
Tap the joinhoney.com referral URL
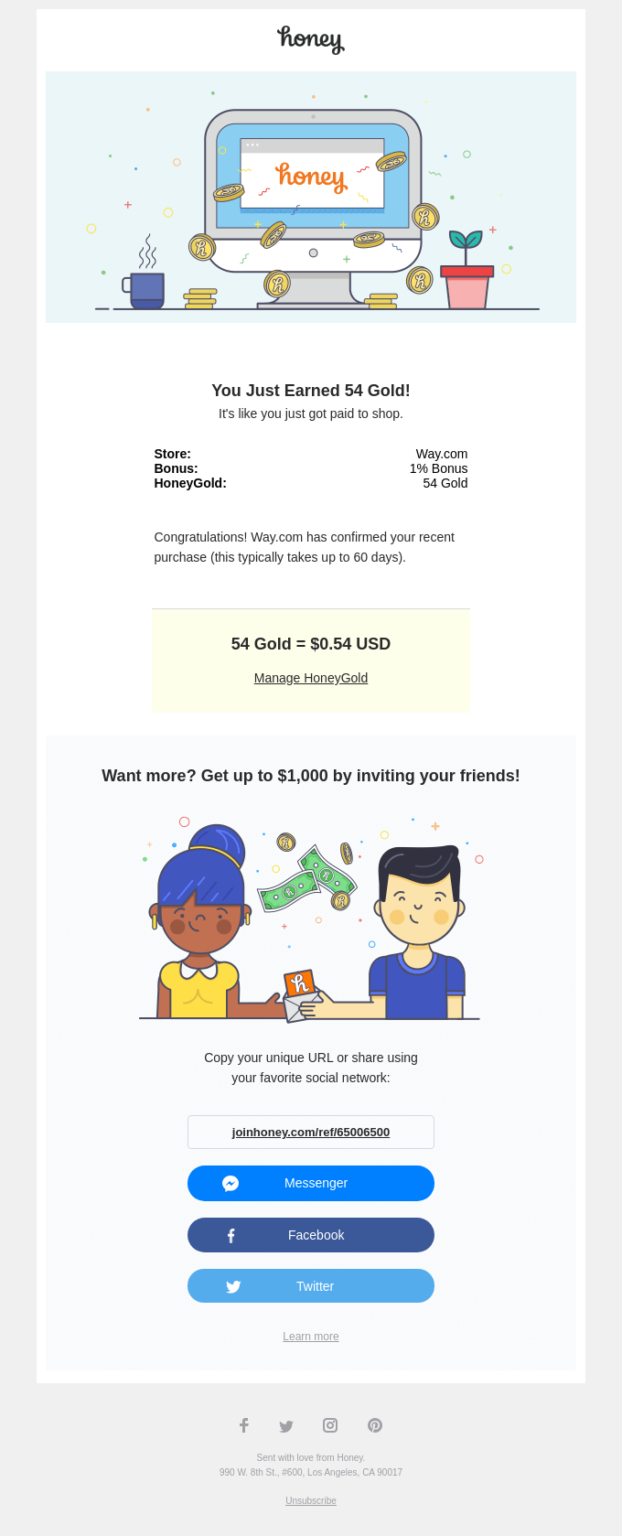310,1132
